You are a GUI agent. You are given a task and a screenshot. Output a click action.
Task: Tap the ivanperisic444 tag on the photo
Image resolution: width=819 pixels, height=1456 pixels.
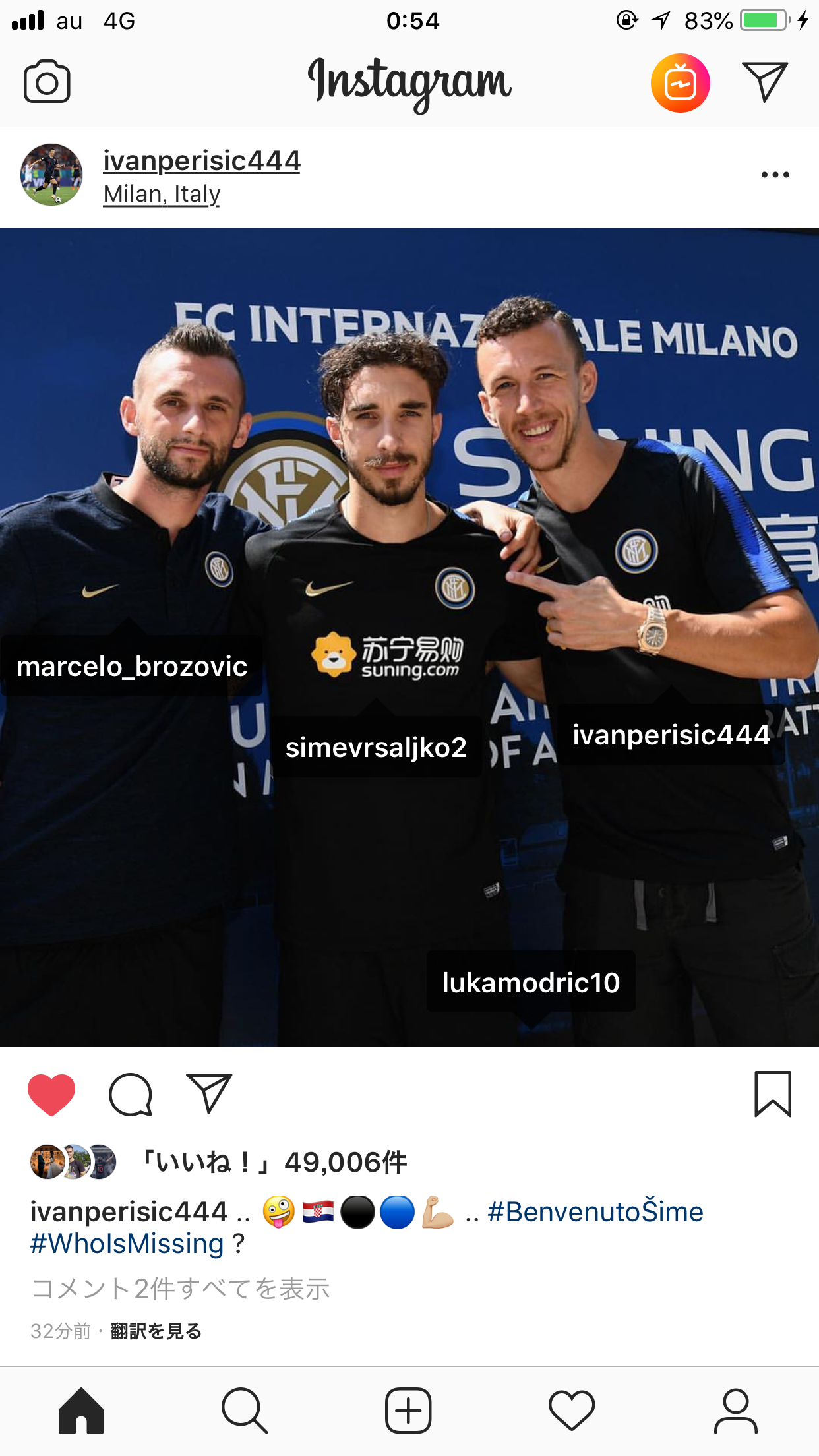point(671,735)
